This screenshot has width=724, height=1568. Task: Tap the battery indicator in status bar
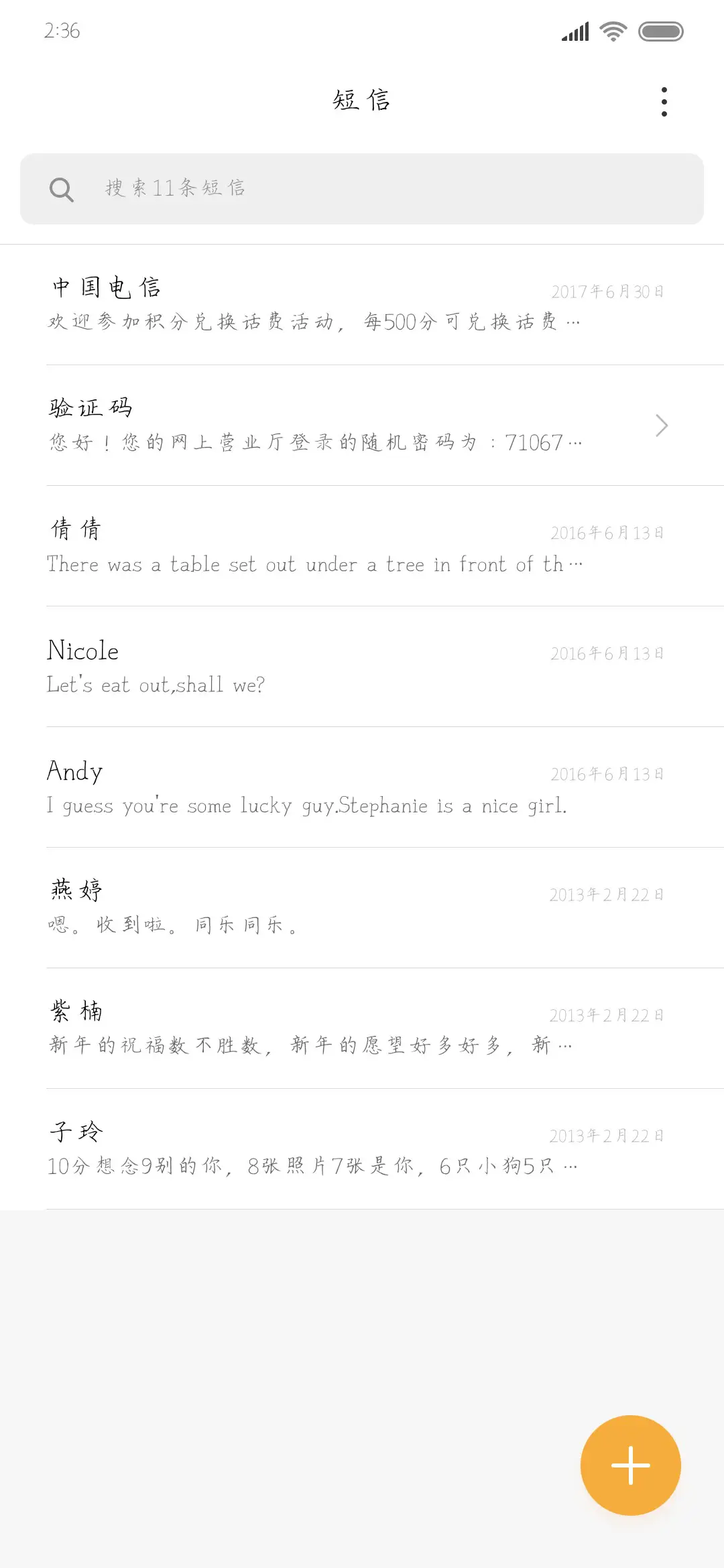(661, 30)
